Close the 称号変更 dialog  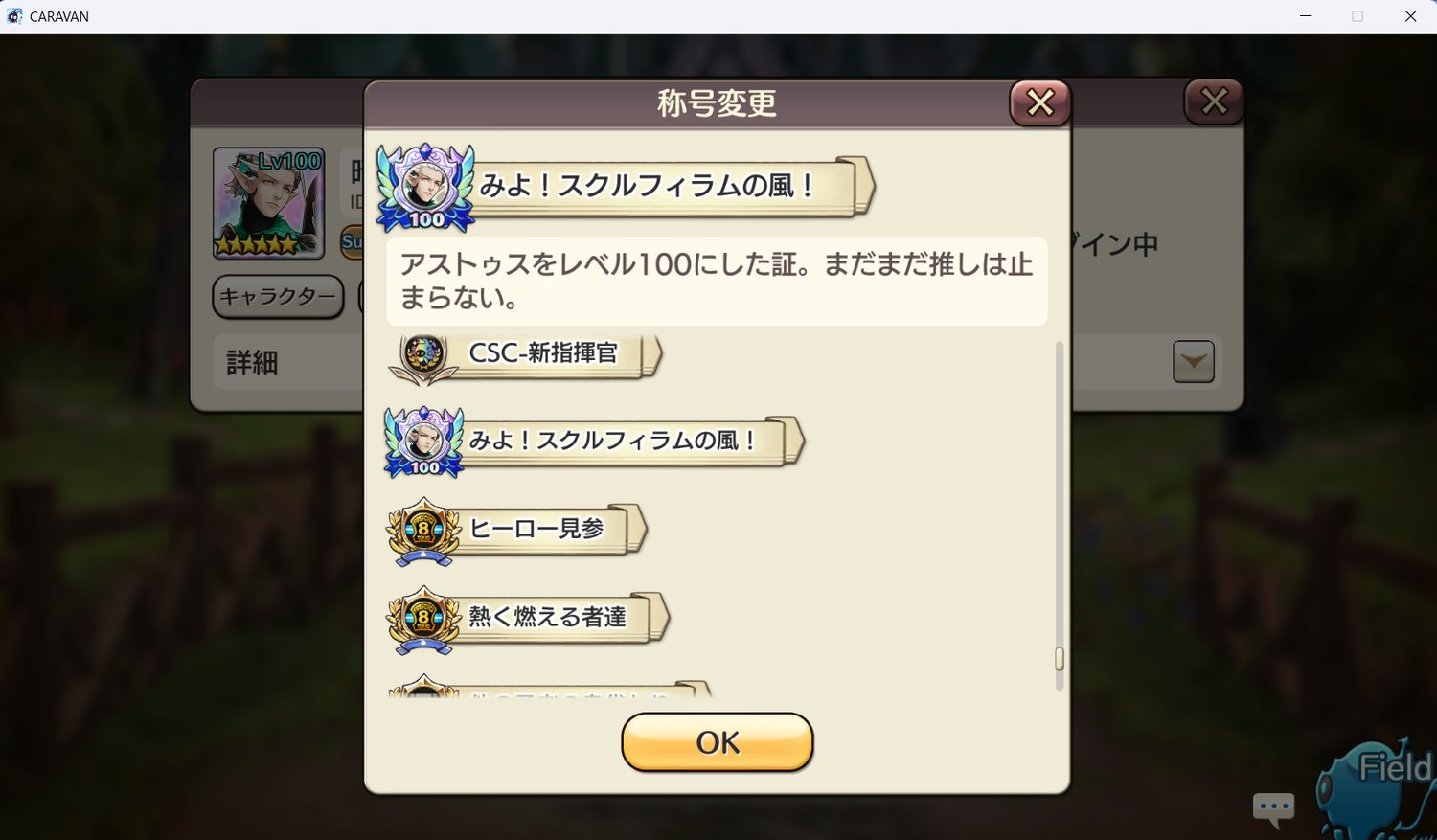(1039, 102)
